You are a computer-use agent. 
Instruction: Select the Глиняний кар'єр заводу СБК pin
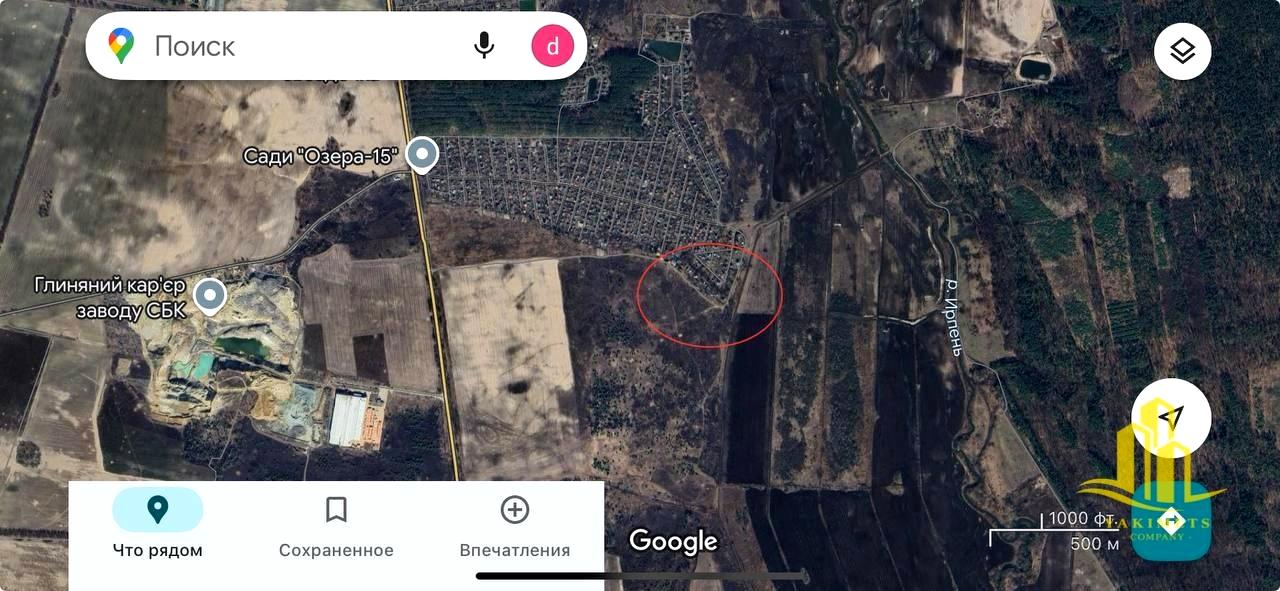click(209, 296)
